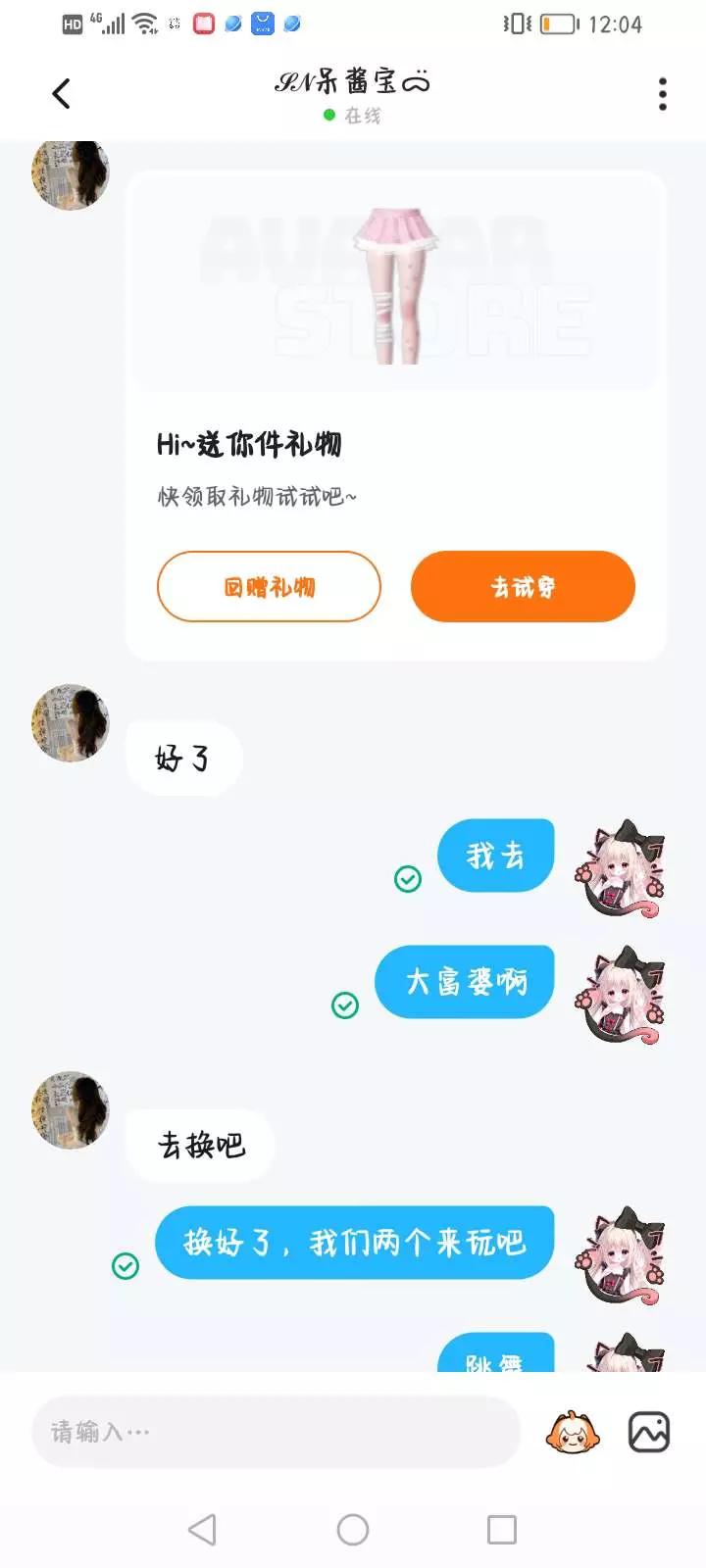Open recent apps from navigation bar

[x=502, y=1530]
